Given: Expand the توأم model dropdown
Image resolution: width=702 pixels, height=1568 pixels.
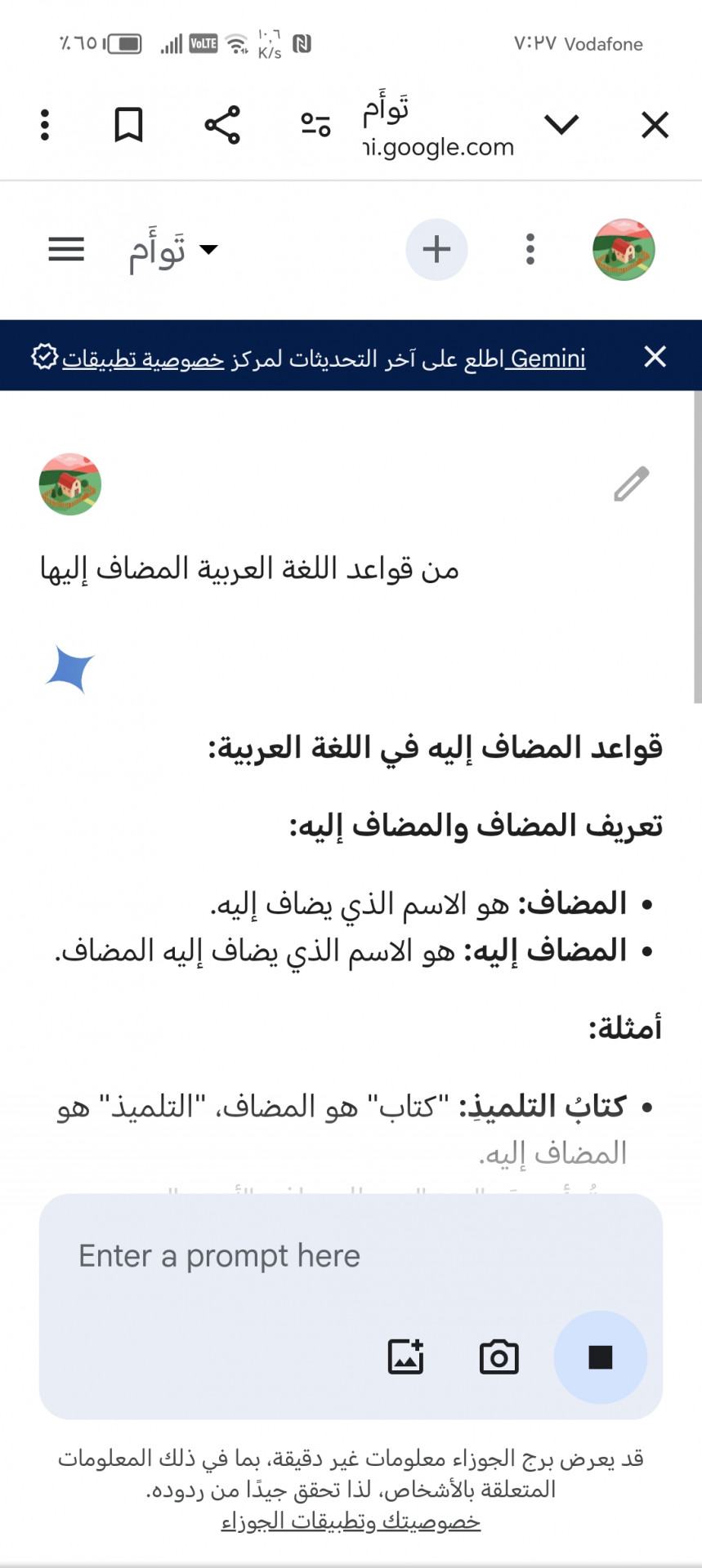Looking at the screenshot, I should [173, 250].
